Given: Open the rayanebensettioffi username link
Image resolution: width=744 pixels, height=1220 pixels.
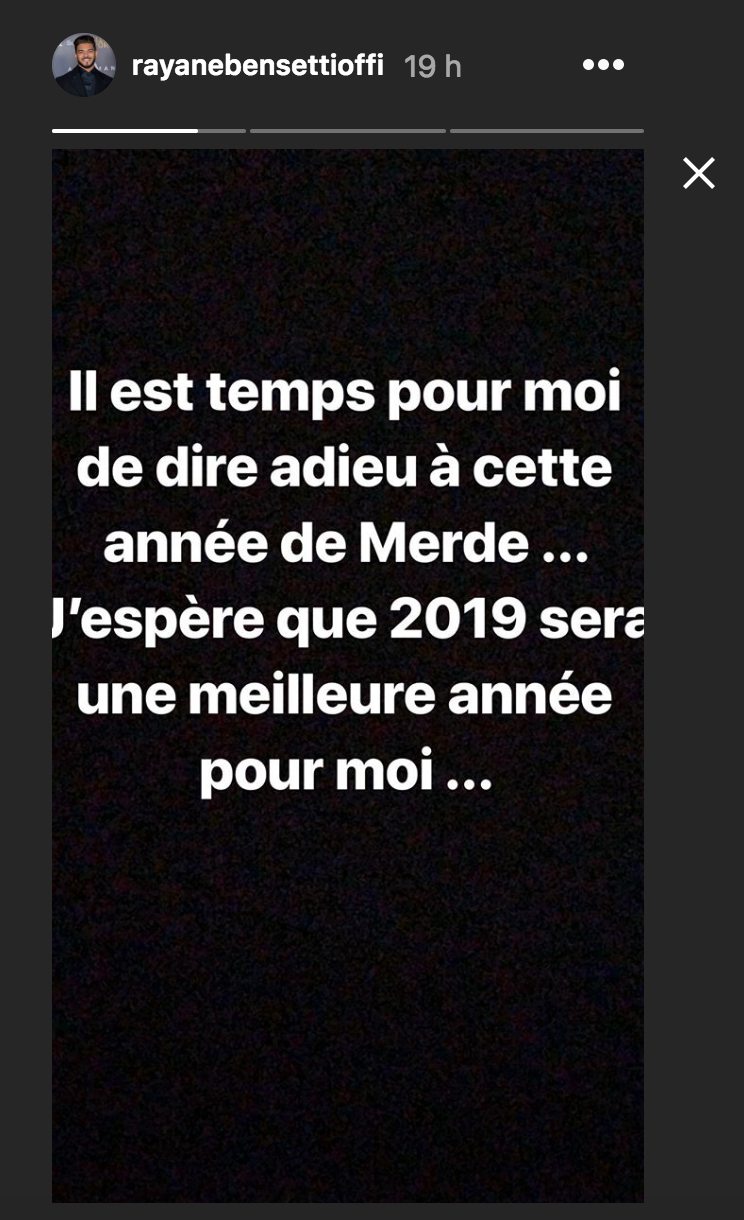Looking at the screenshot, I should tap(258, 66).
